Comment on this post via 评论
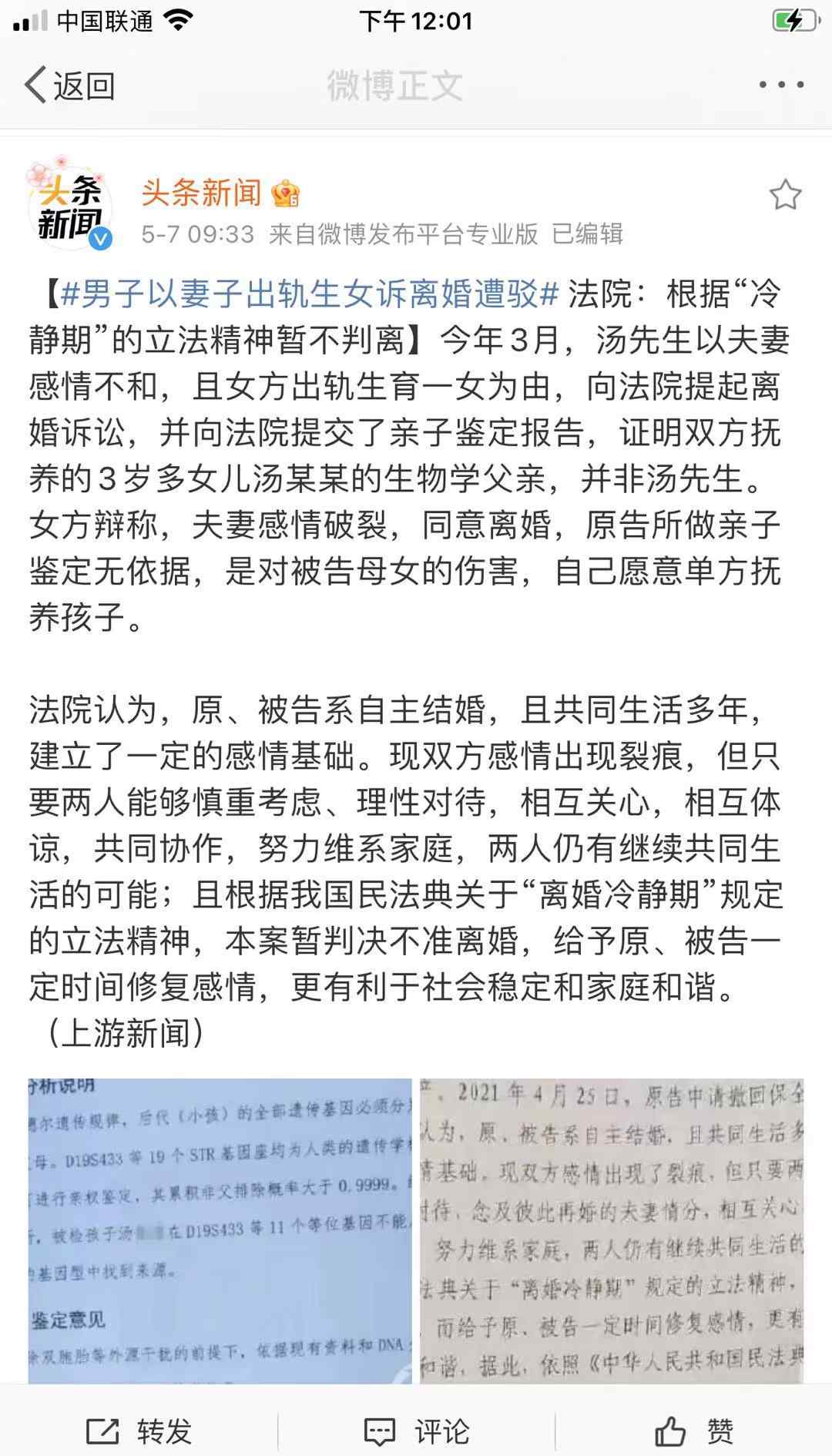This screenshot has height=1456, width=832. click(416, 1431)
